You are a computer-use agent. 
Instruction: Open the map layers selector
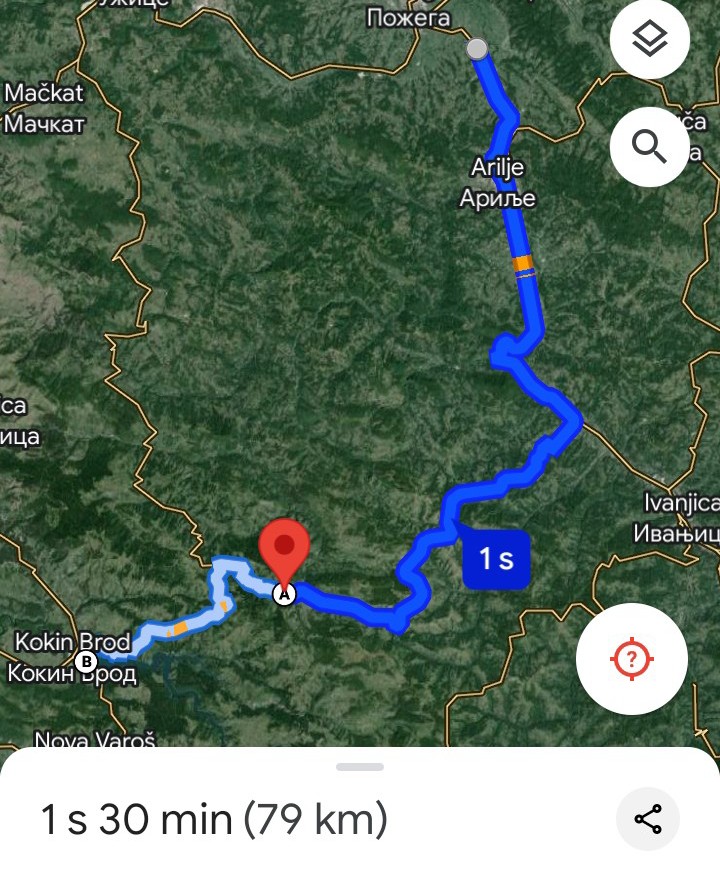(650, 40)
